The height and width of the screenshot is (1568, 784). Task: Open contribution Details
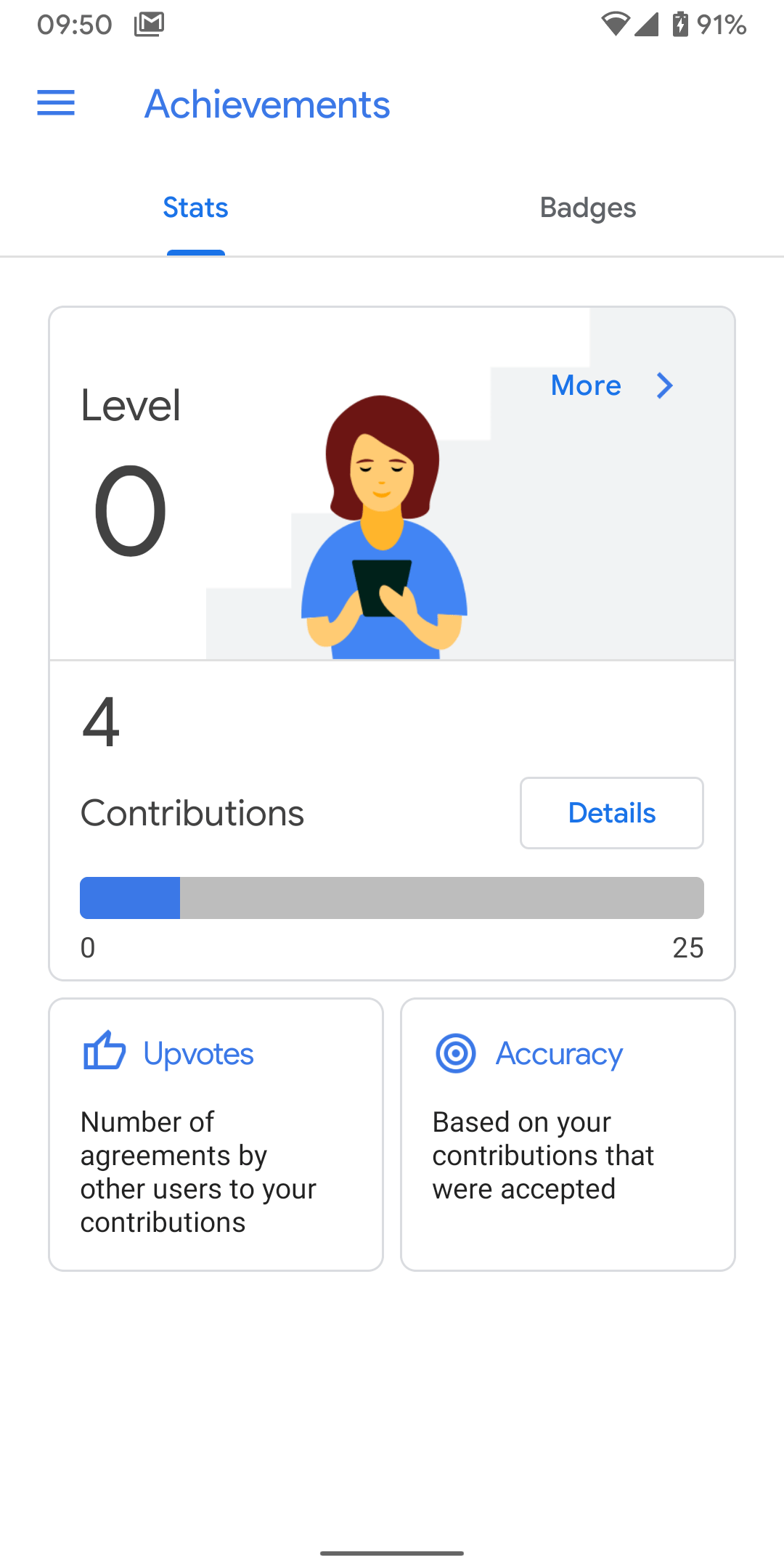coord(612,813)
